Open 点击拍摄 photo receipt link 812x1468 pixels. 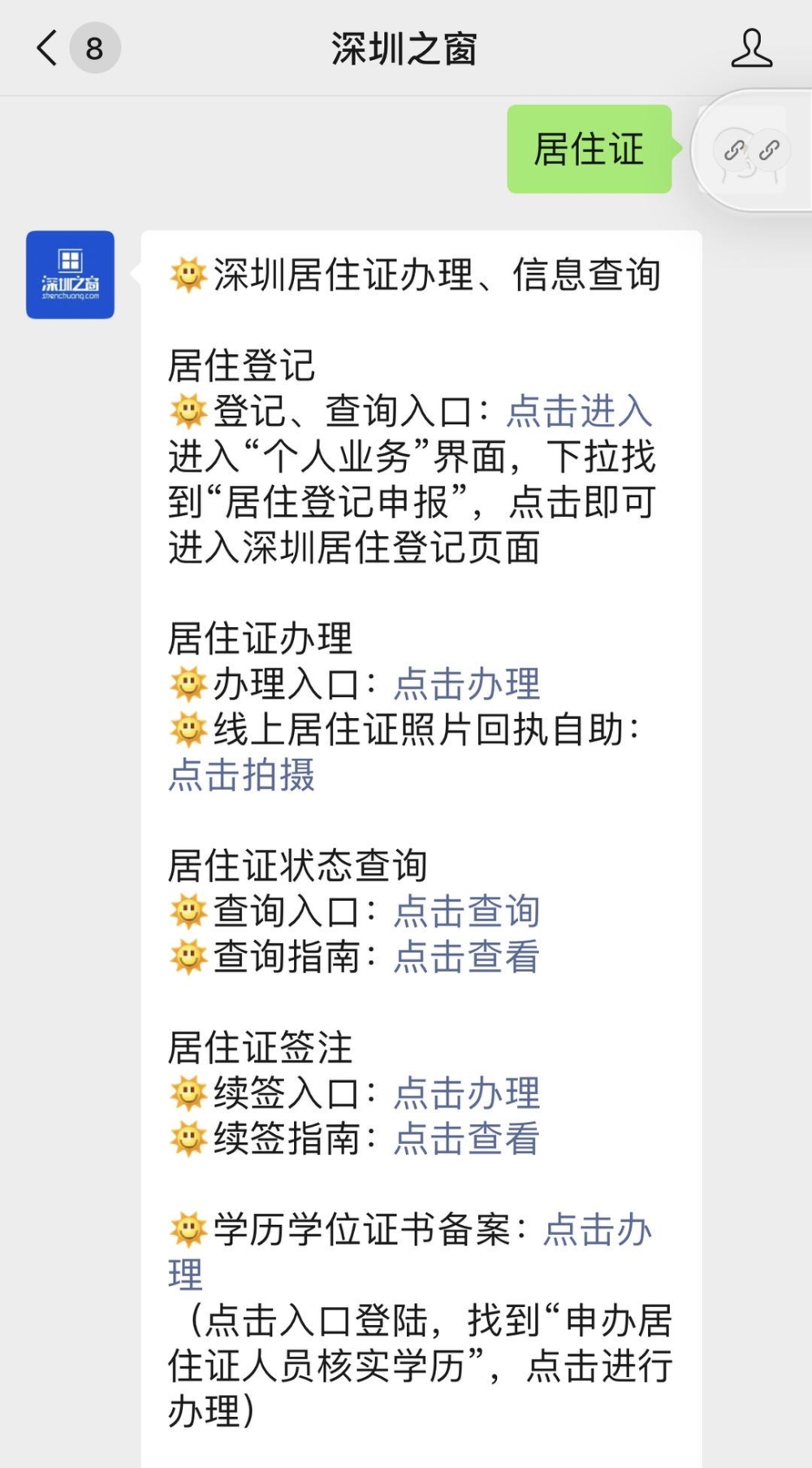[x=242, y=775]
